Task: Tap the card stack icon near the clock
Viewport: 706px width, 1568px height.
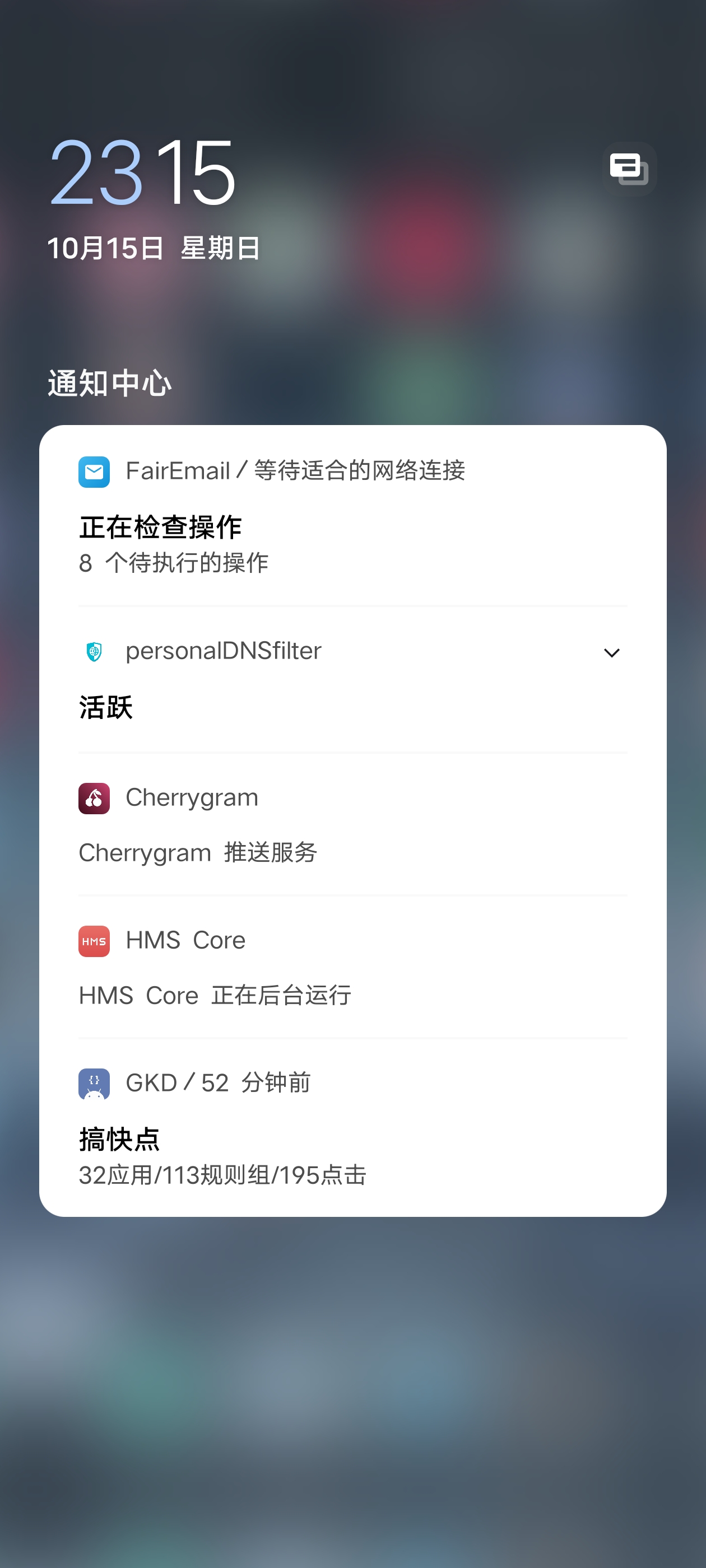Action: coord(629,169)
